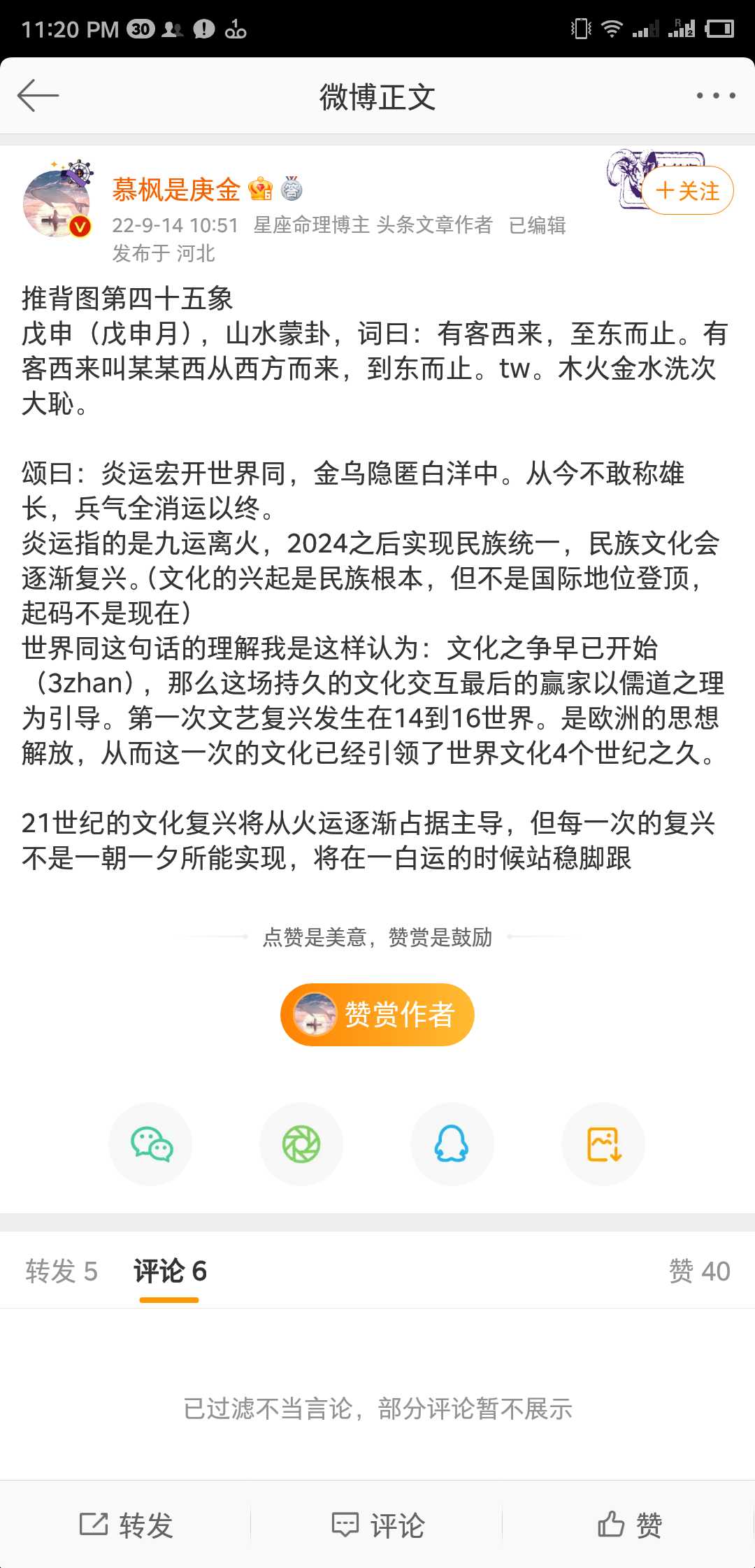This screenshot has width=755, height=1568.
Task: Tap 赞赏作者 to reward the author
Action: (x=377, y=1014)
